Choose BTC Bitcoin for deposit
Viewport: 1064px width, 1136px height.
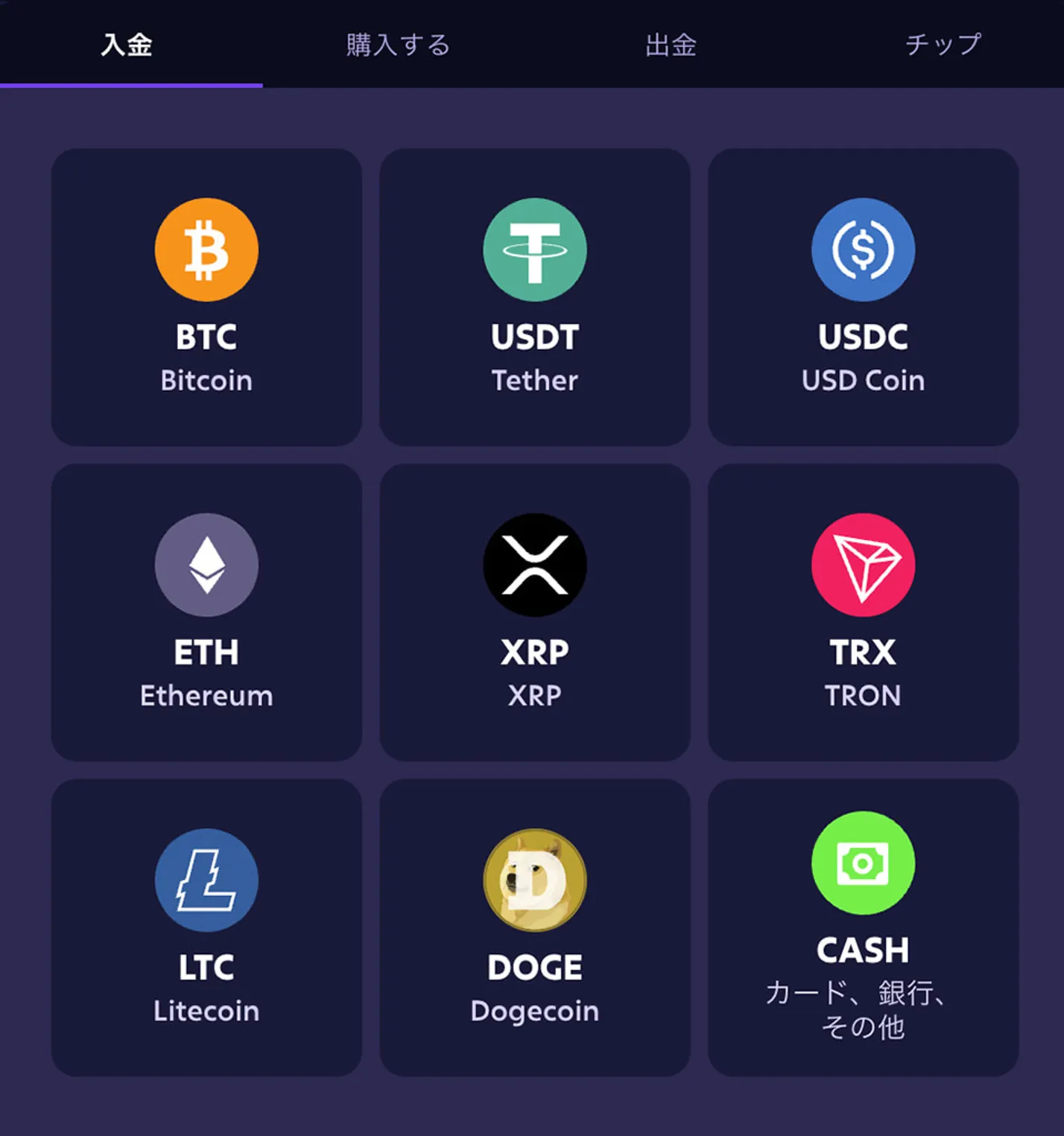[206, 297]
